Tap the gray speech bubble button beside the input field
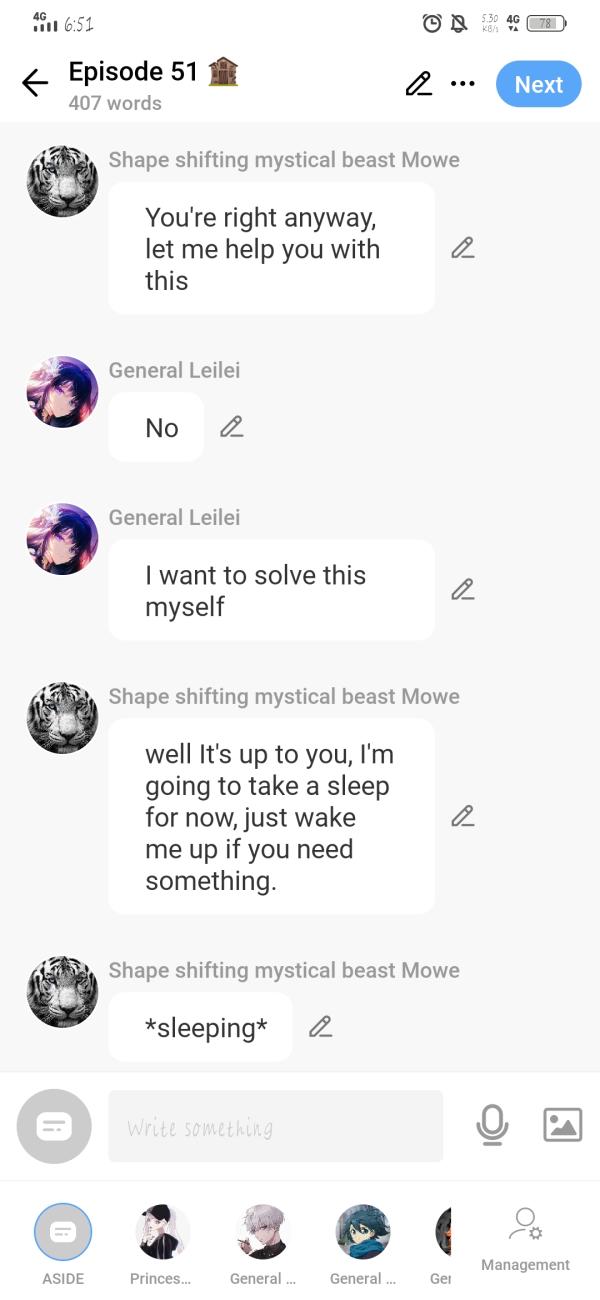Image resolution: width=600 pixels, height=1300 pixels. pos(54,1126)
